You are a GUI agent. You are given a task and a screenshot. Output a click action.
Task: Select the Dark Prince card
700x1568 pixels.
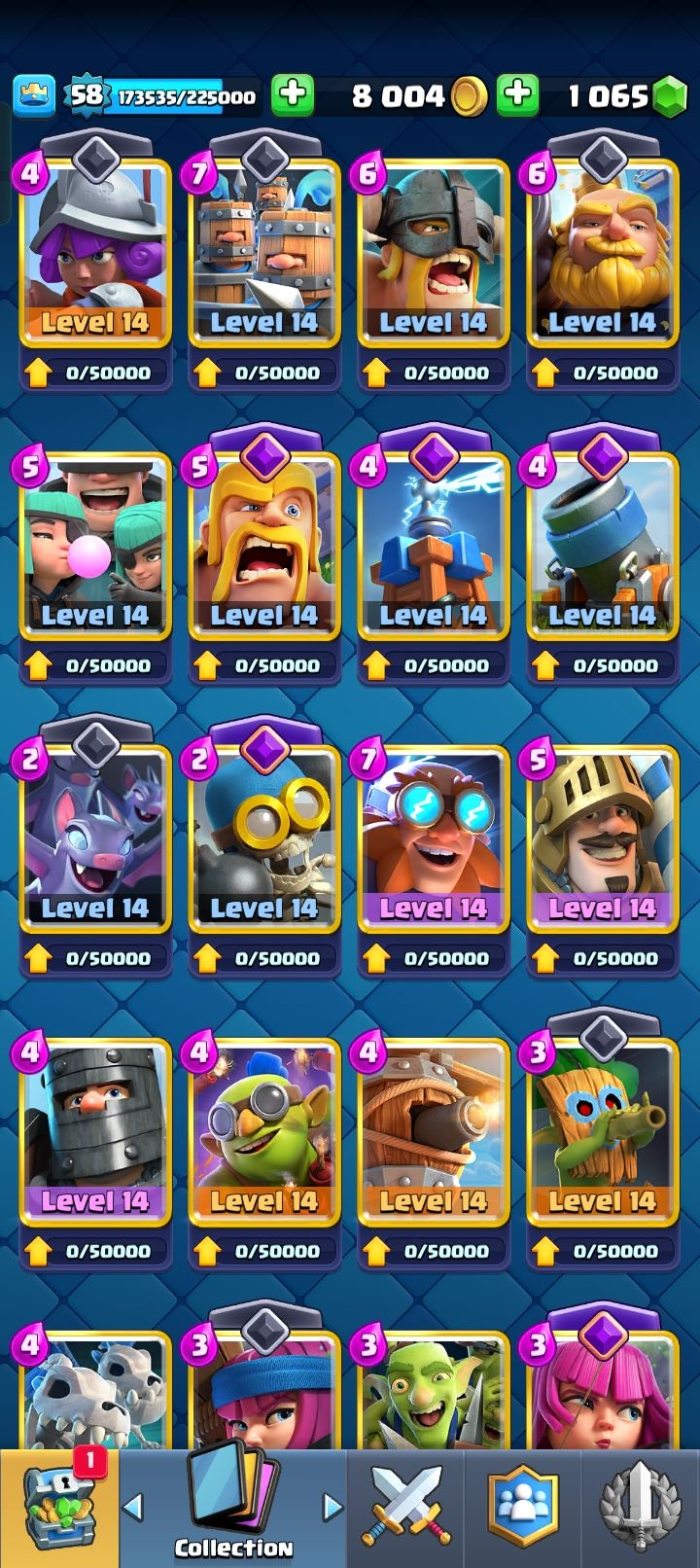pyautogui.click(x=95, y=1131)
